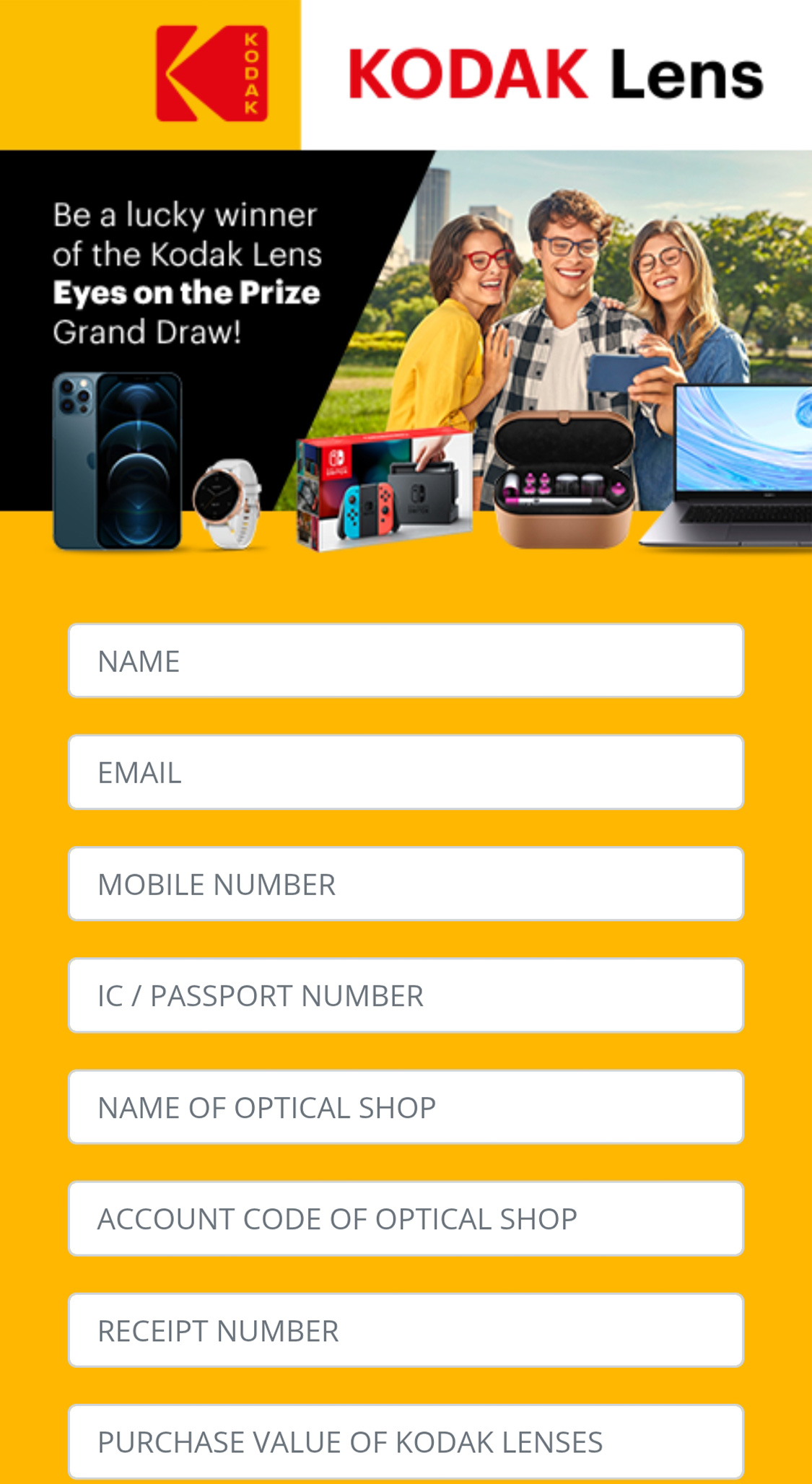812x1484 pixels.
Task: Focus the NAME OF OPTICAL SHOP field
Action: [406, 1107]
